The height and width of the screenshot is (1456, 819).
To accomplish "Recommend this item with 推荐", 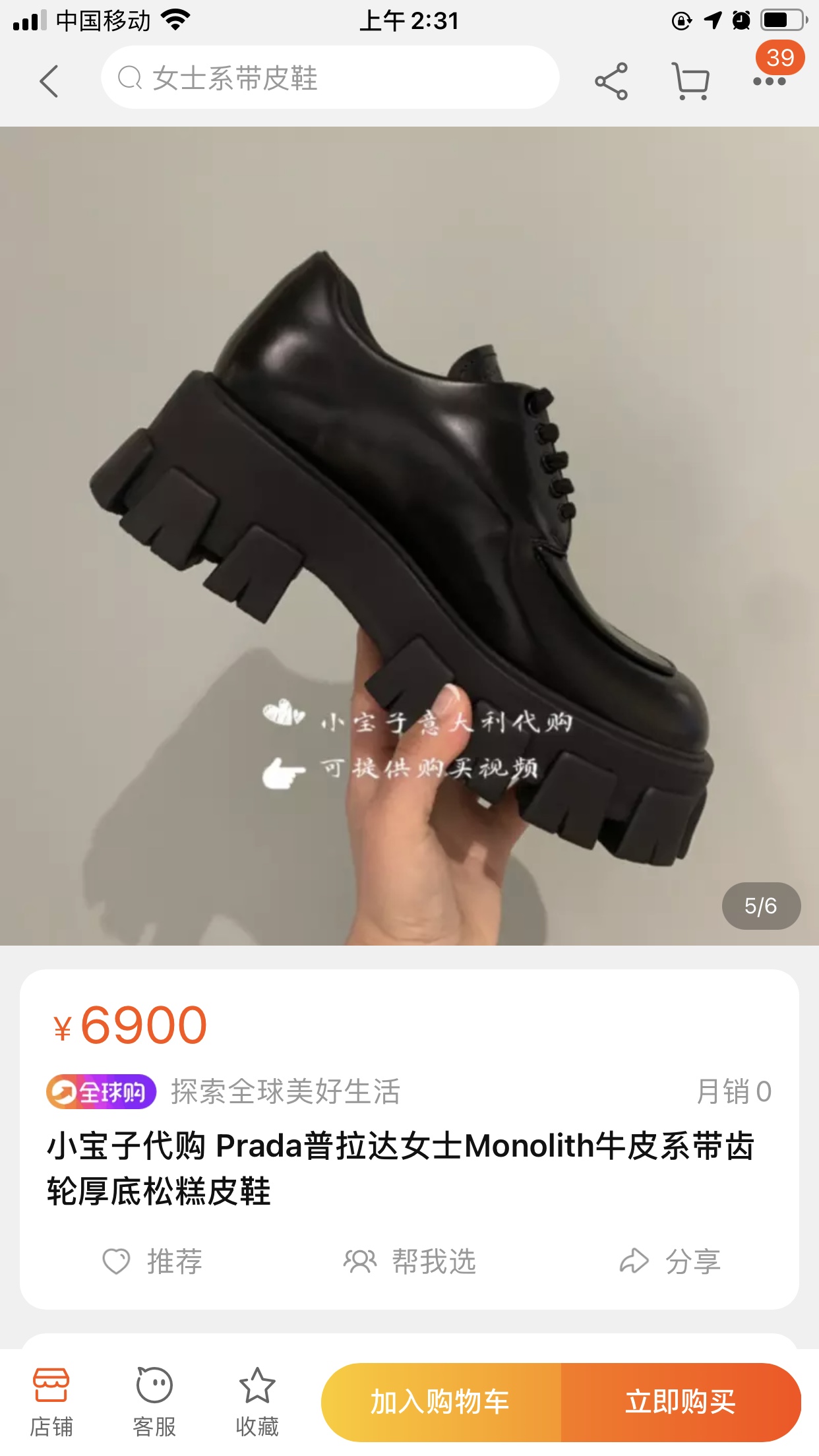I will click(x=152, y=1261).
